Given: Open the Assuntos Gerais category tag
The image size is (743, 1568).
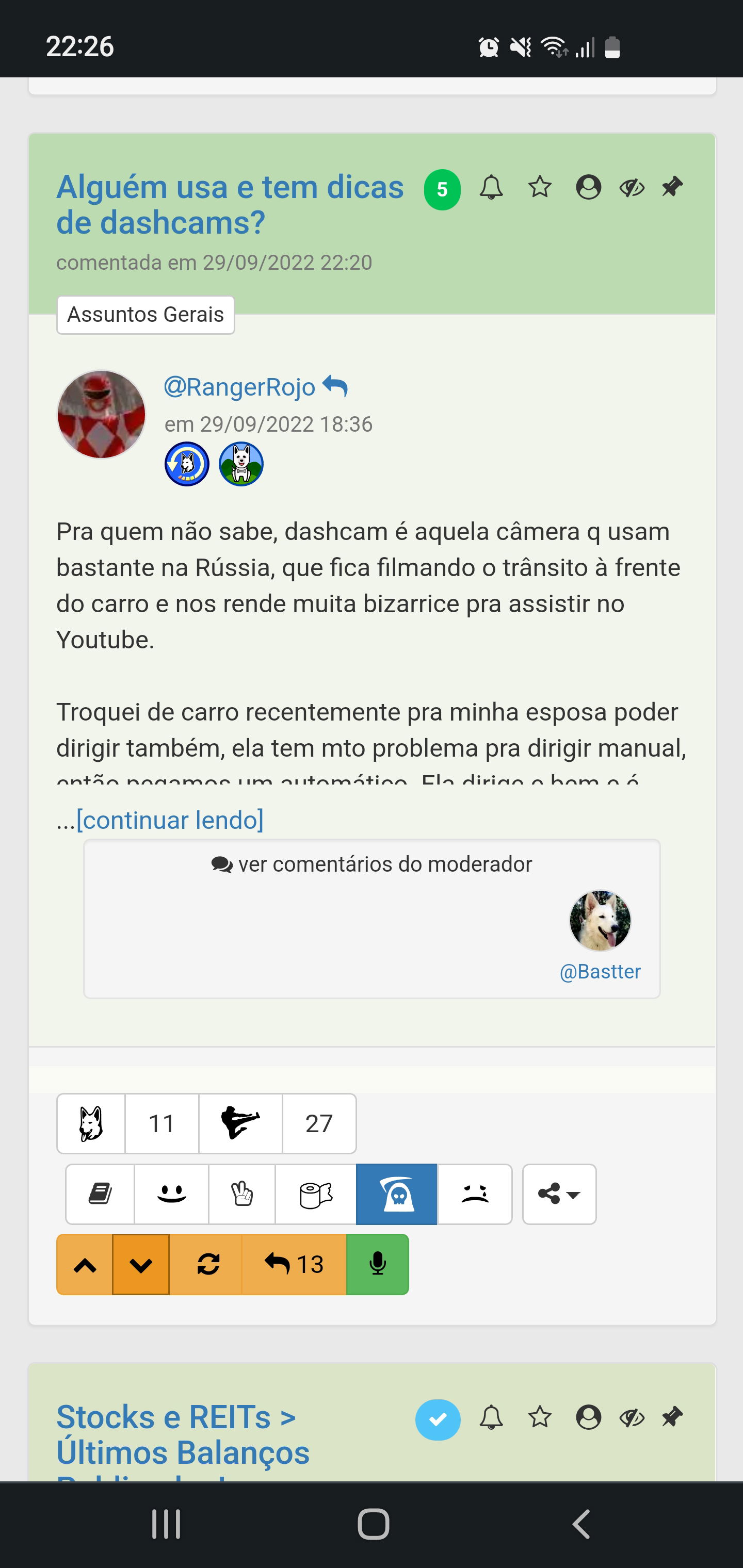Looking at the screenshot, I should (x=146, y=315).
